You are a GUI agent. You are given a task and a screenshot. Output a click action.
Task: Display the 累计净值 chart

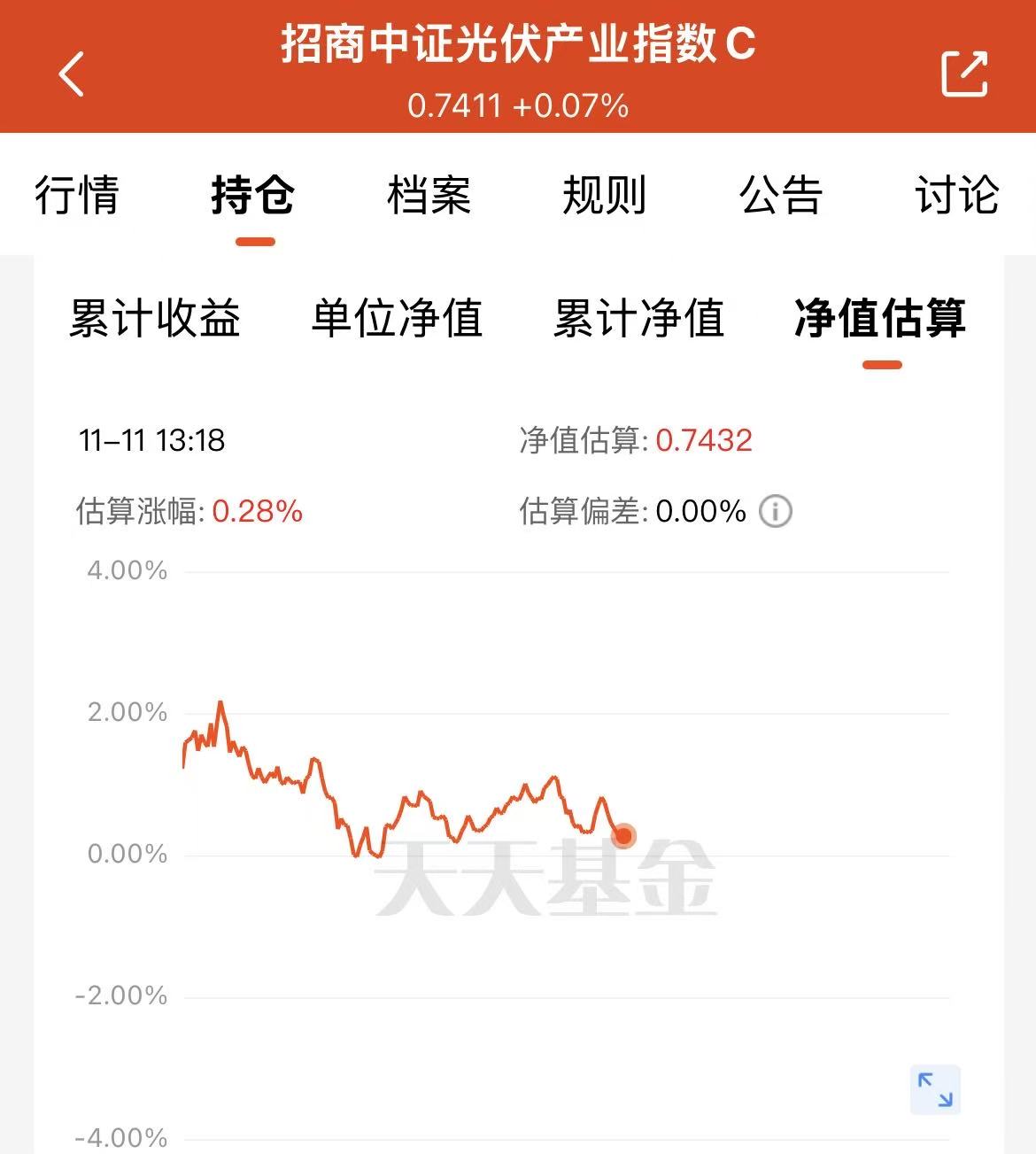(x=638, y=318)
